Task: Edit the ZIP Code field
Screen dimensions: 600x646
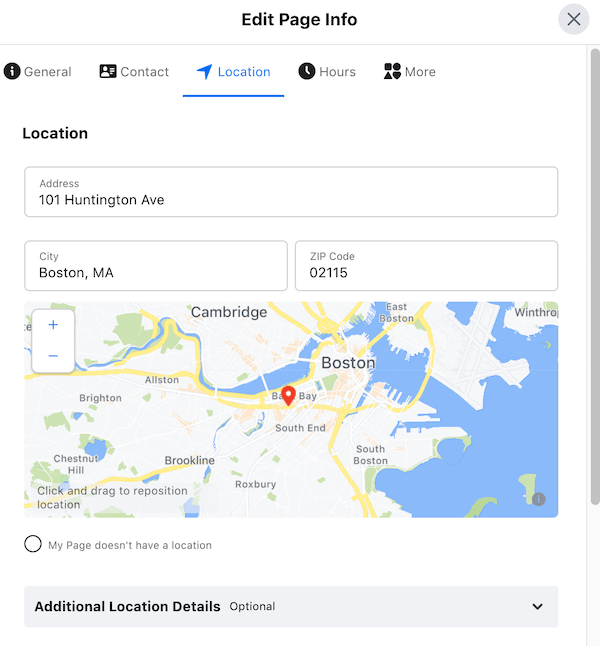Action: click(427, 266)
